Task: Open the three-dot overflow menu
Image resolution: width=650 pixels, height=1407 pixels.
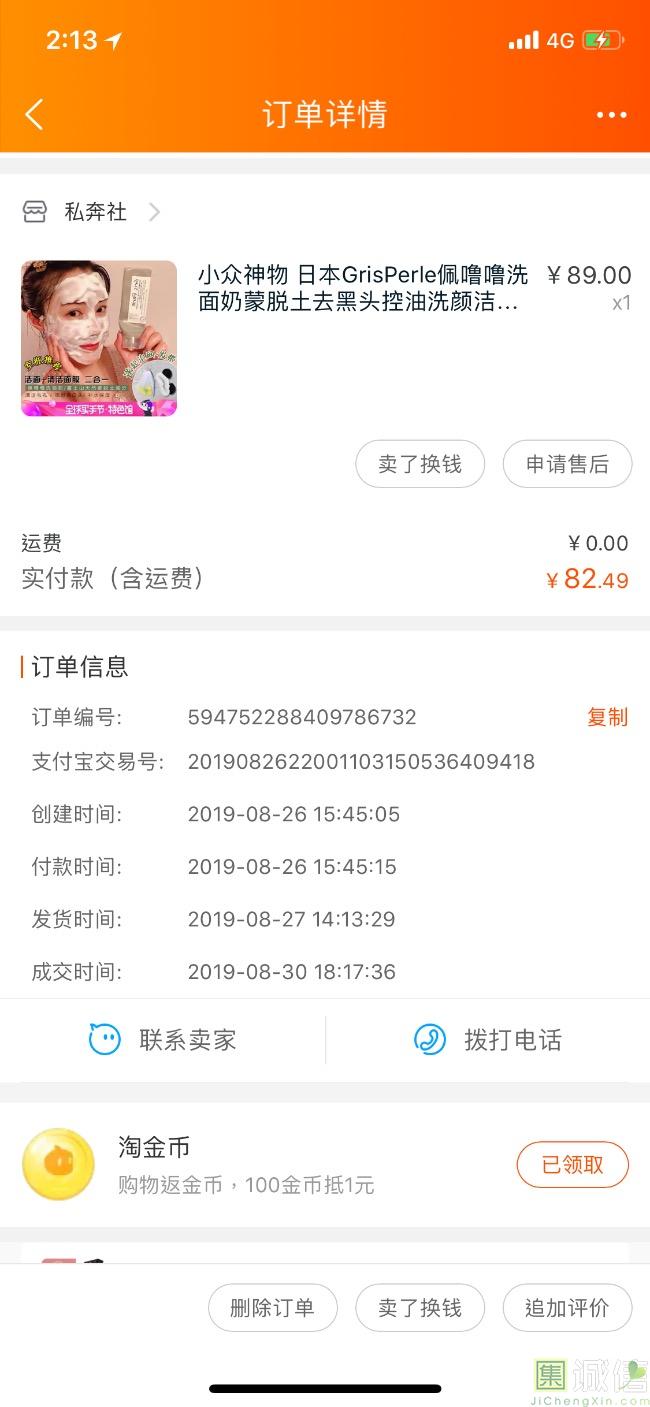Action: point(611,115)
